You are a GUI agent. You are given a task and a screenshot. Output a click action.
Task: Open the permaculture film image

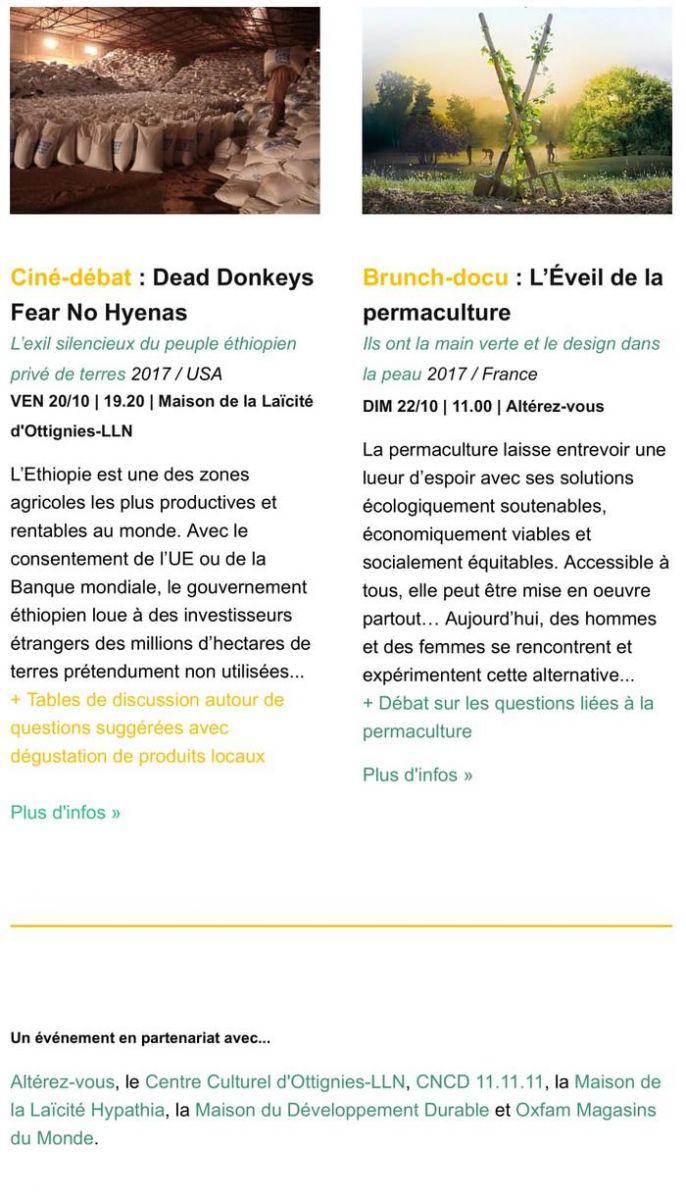point(517,110)
